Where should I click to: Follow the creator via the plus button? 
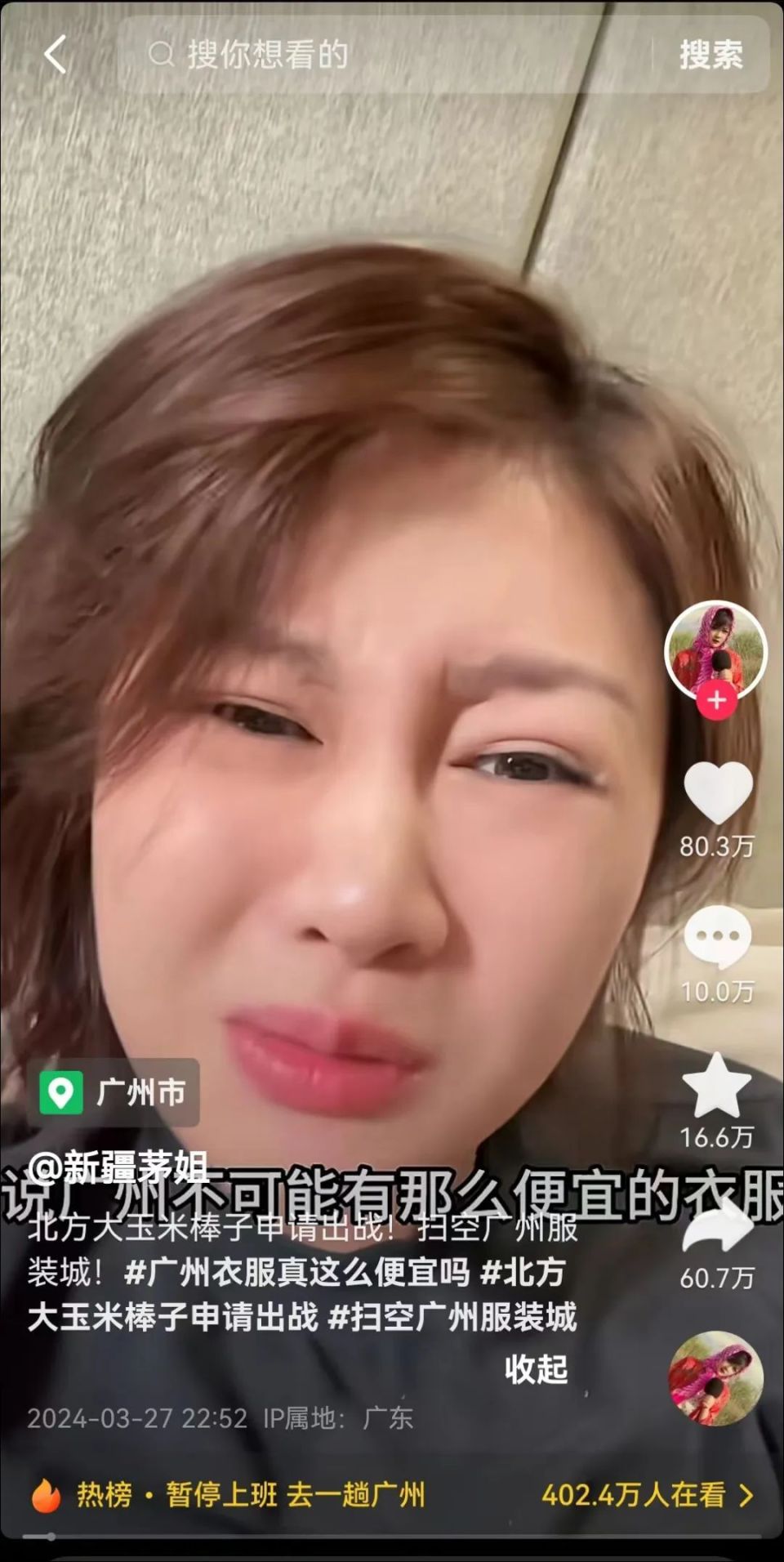click(x=718, y=700)
